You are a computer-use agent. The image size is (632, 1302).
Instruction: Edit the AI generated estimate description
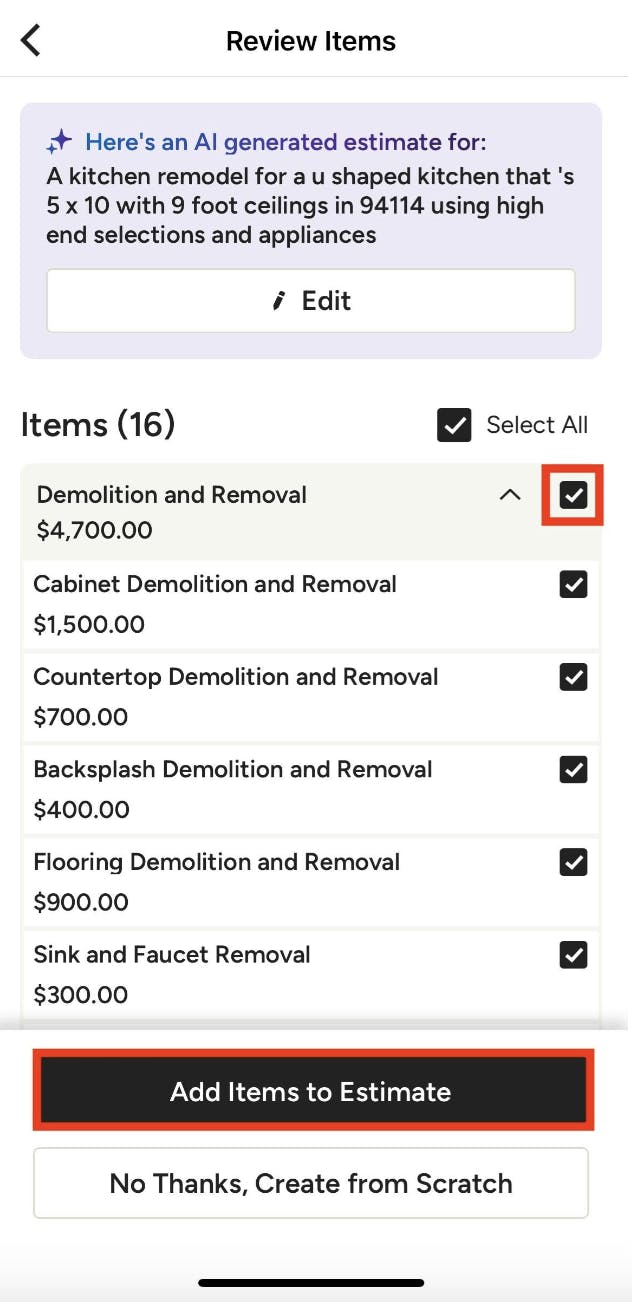coord(311,300)
